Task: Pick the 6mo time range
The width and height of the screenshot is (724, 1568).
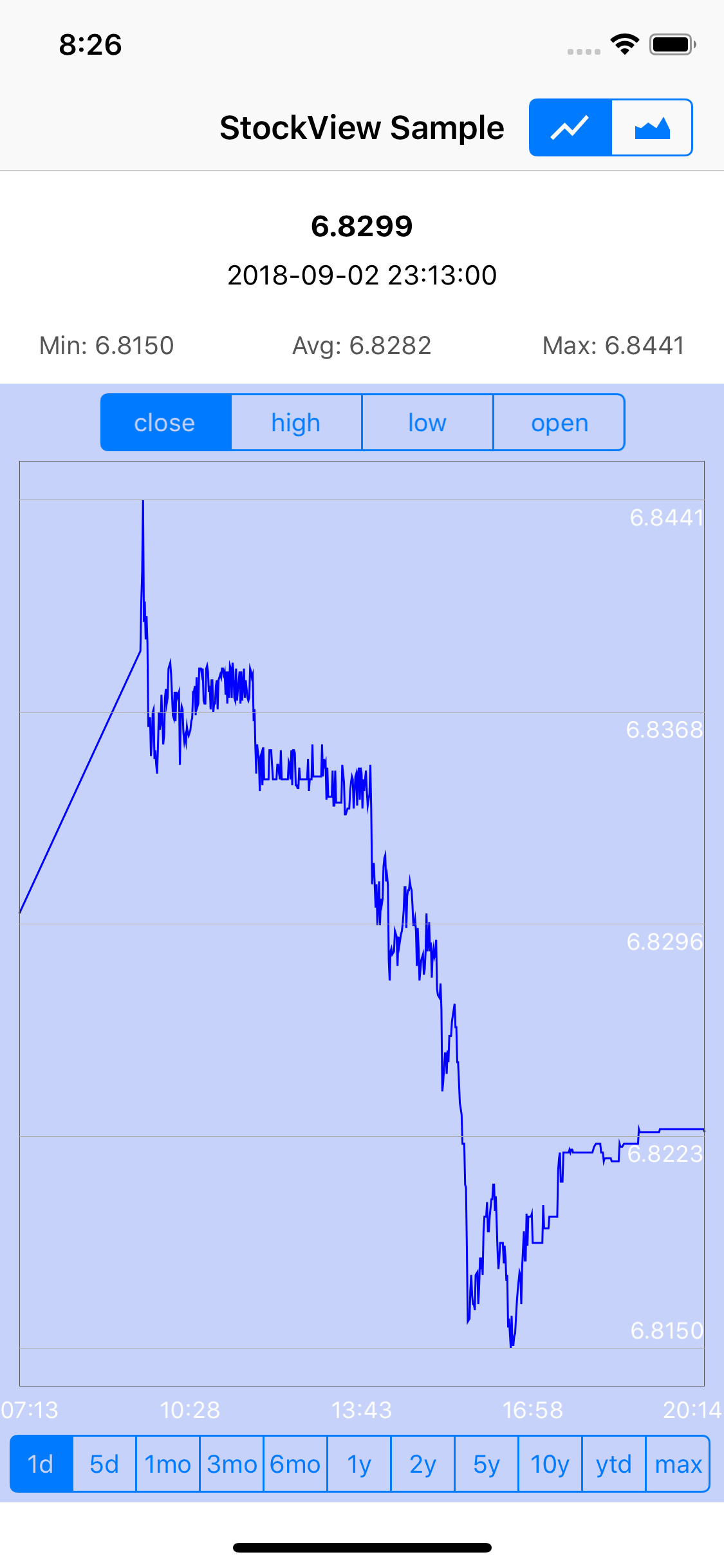Action: coord(295,1464)
